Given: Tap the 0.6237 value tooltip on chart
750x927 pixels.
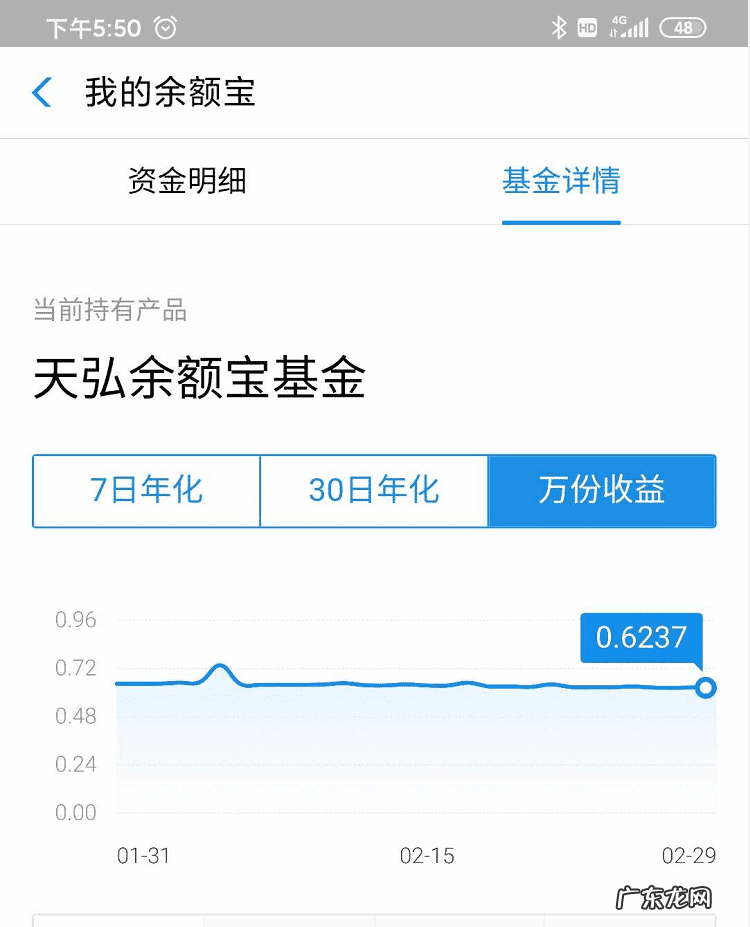Looking at the screenshot, I should (x=641, y=639).
